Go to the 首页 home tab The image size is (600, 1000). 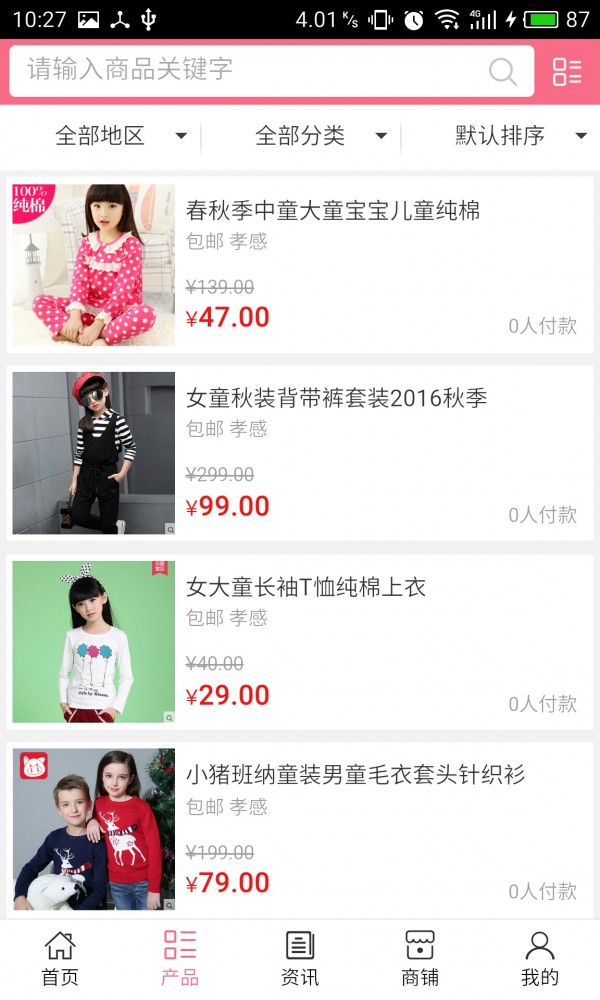(x=60, y=958)
